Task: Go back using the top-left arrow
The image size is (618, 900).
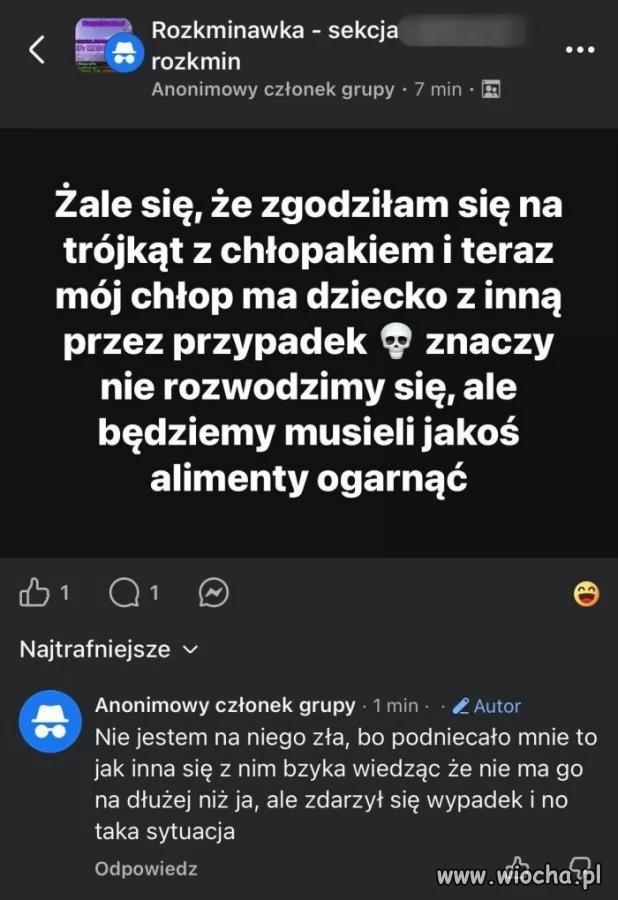Action: click(37, 49)
